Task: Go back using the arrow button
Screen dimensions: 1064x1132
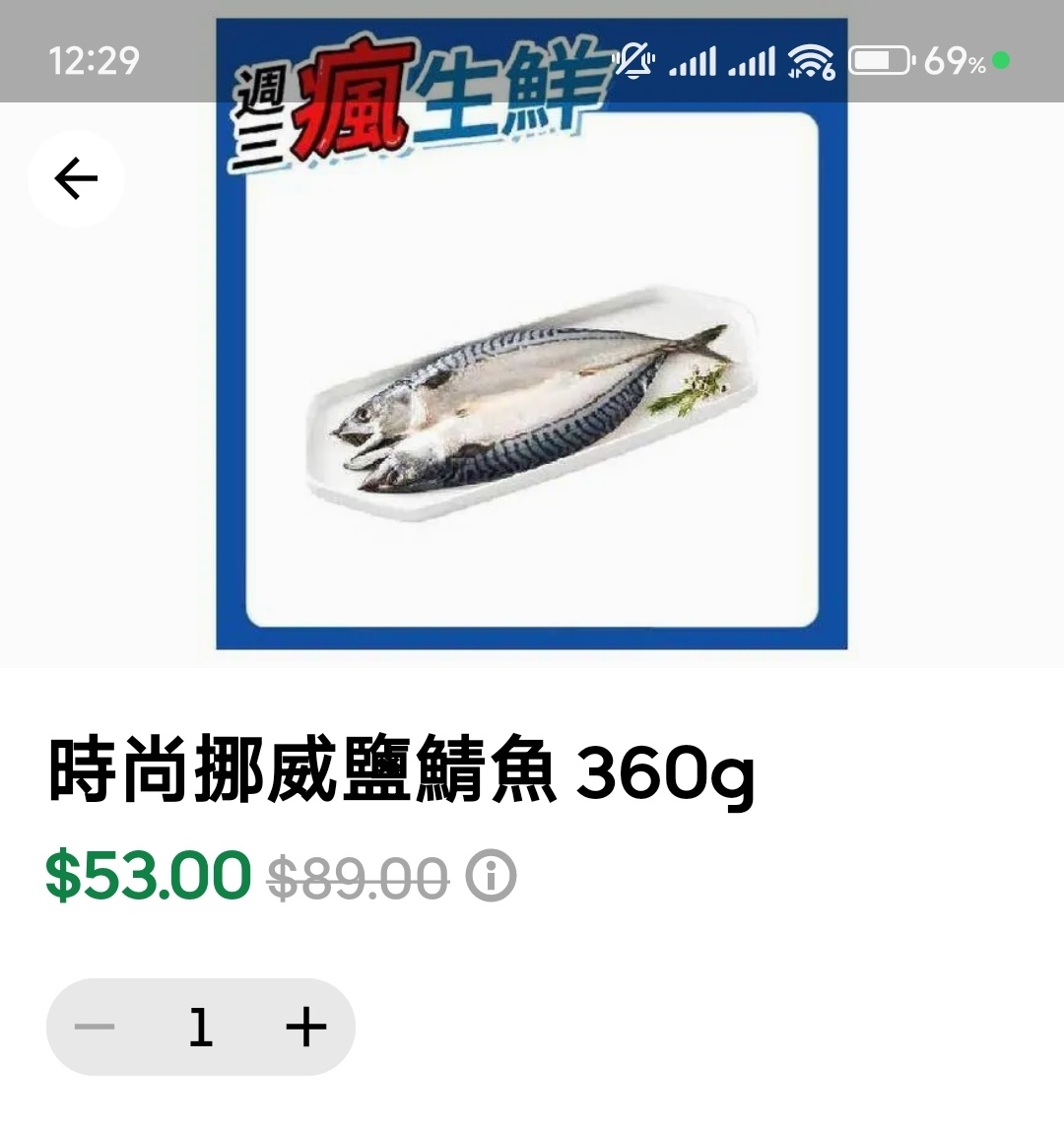Action: click(76, 179)
